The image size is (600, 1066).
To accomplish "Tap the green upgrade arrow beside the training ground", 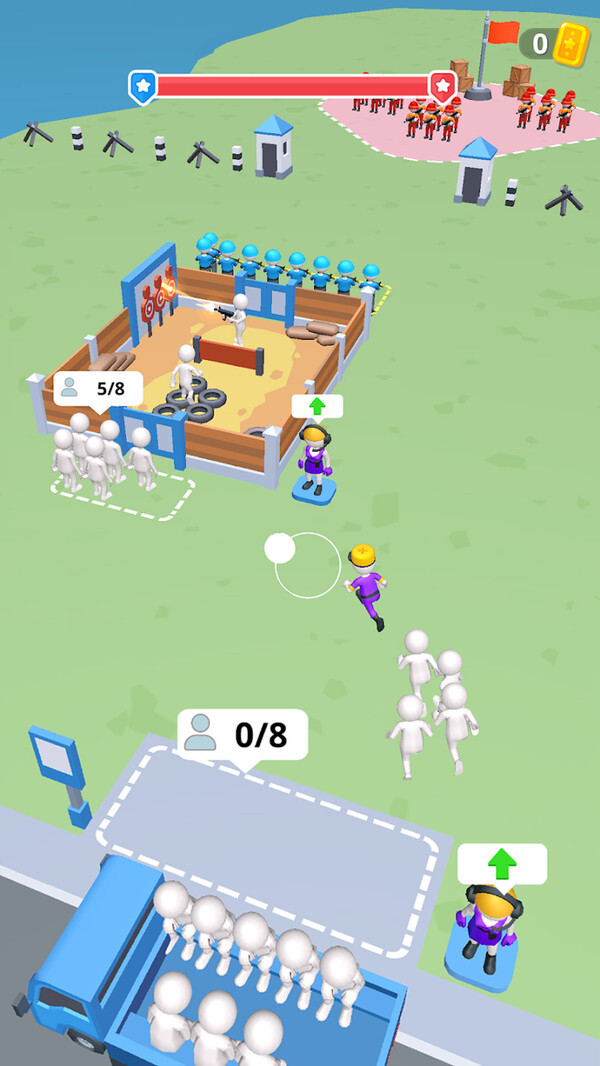I will click(x=317, y=406).
